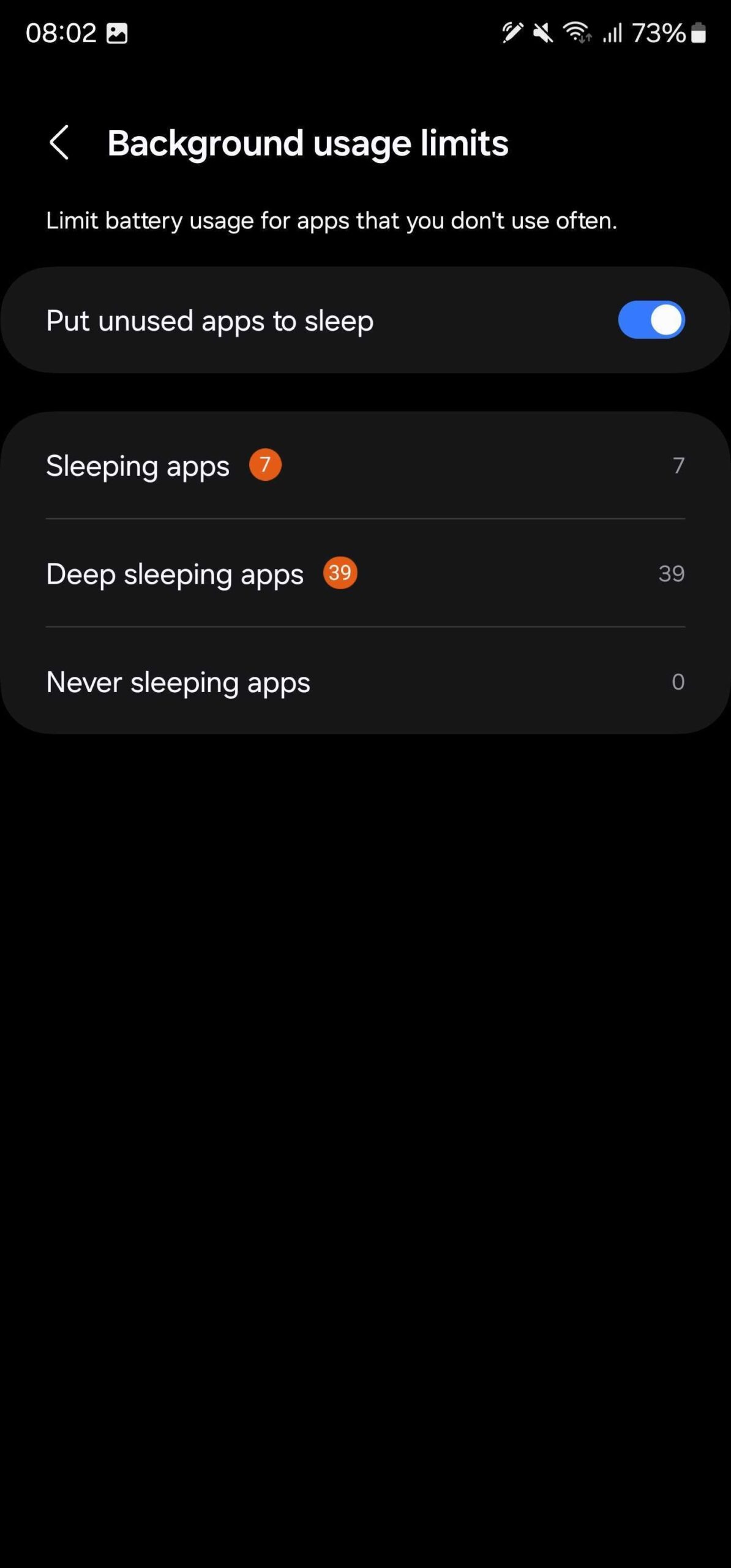
Task: Go back from Background usage limits
Action: click(59, 143)
